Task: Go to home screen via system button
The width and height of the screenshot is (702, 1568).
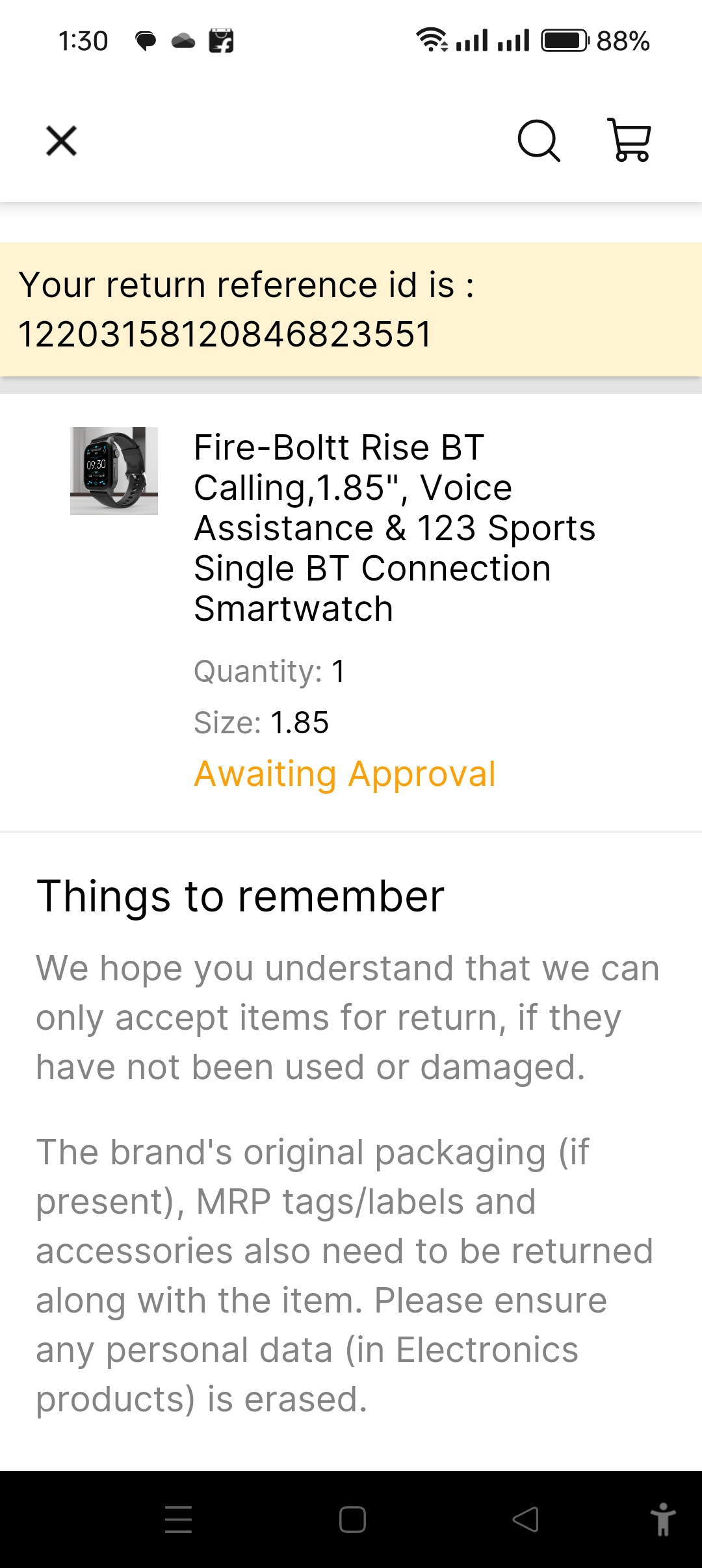Action: 352,1520
